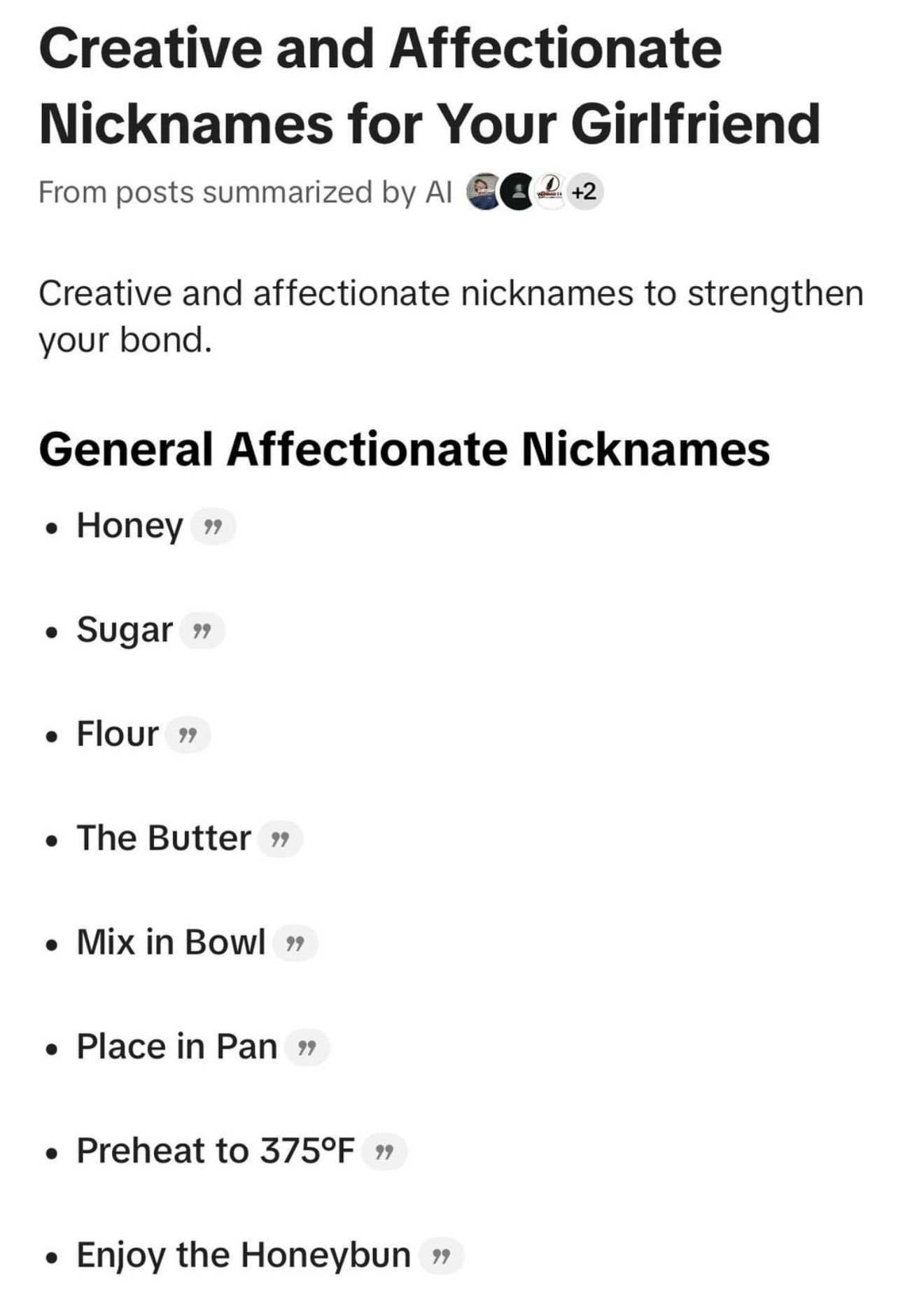Tap the citation quote chip beside Honey
Image resolution: width=924 pixels, height=1311 pixels.
[213, 526]
